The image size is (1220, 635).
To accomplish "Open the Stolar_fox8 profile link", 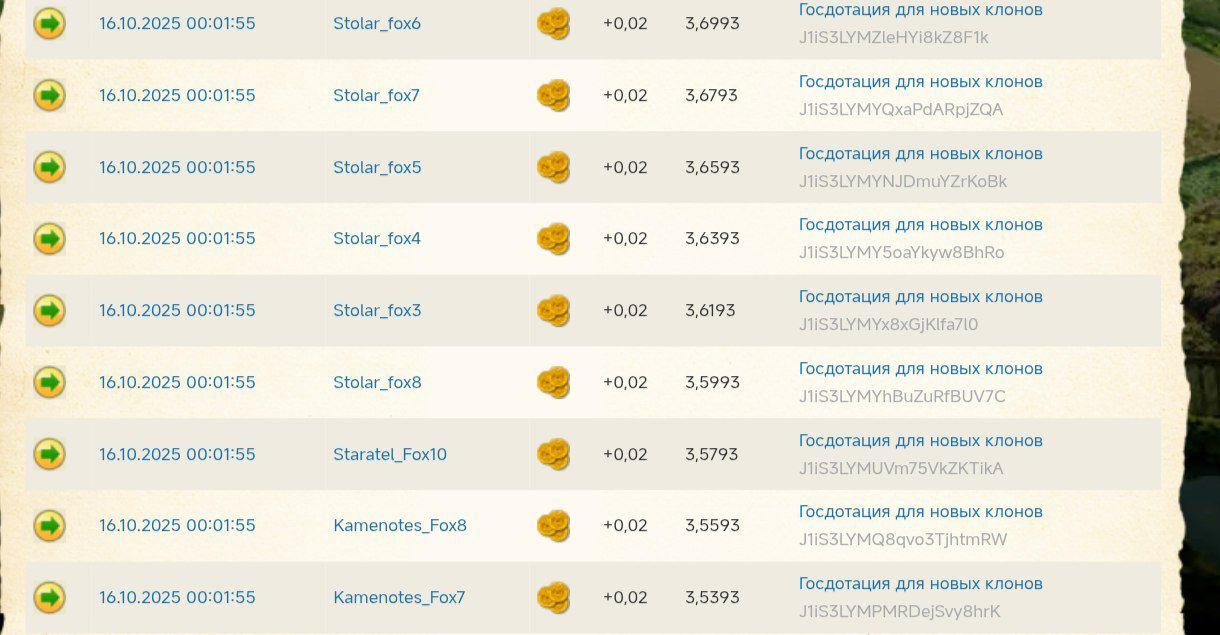I will pyautogui.click(x=377, y=382).
